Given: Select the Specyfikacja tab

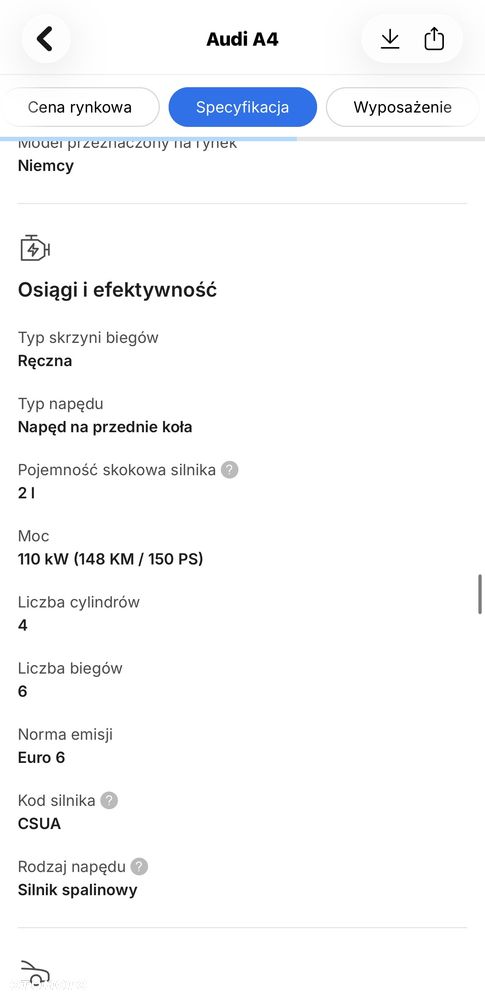Looking at the screenshot, I should (242, 107).
